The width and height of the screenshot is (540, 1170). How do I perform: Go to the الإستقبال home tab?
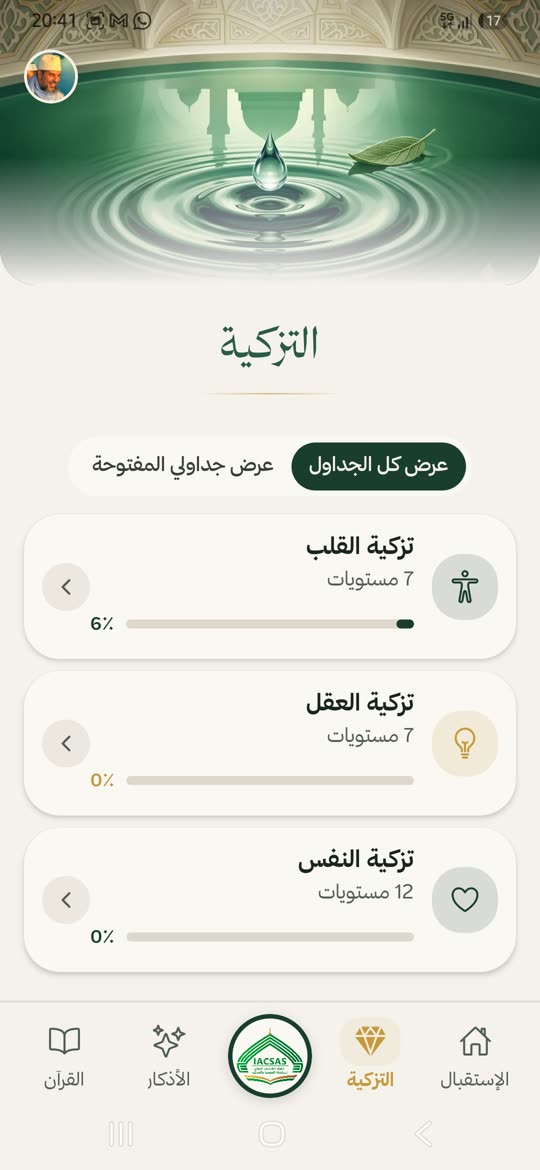click(474, 1057)
